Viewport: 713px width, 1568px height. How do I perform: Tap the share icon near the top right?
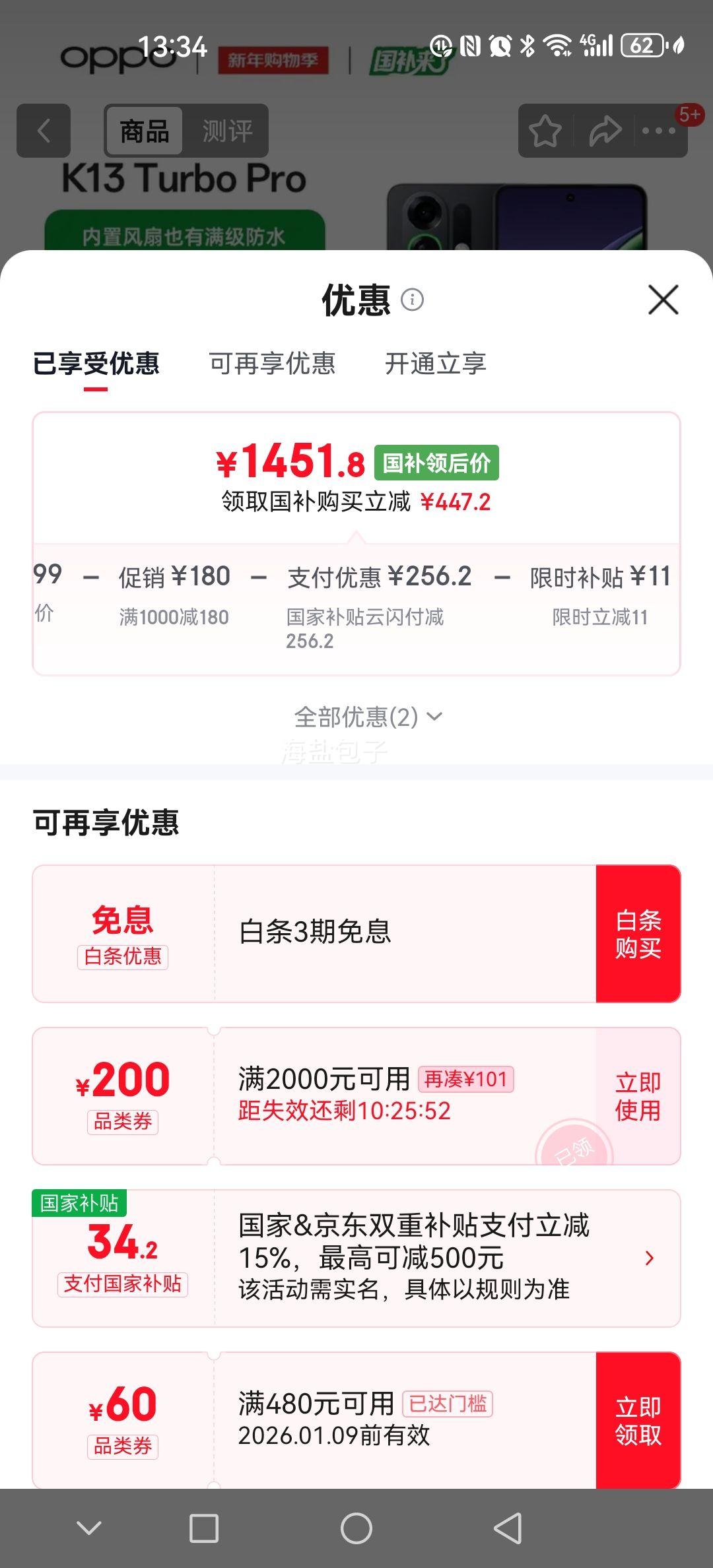(605, 131)
